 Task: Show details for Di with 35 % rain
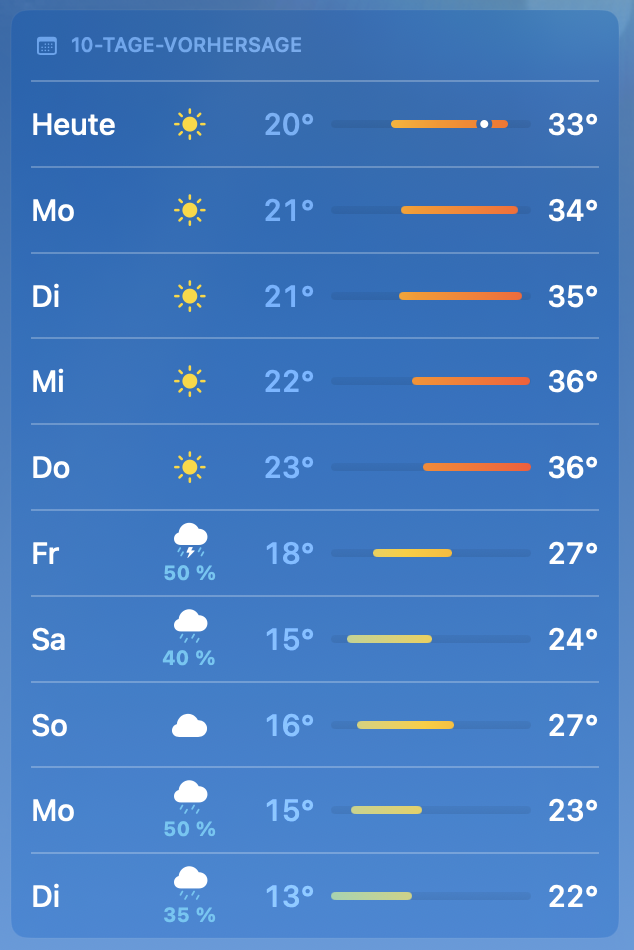(315, 896)
